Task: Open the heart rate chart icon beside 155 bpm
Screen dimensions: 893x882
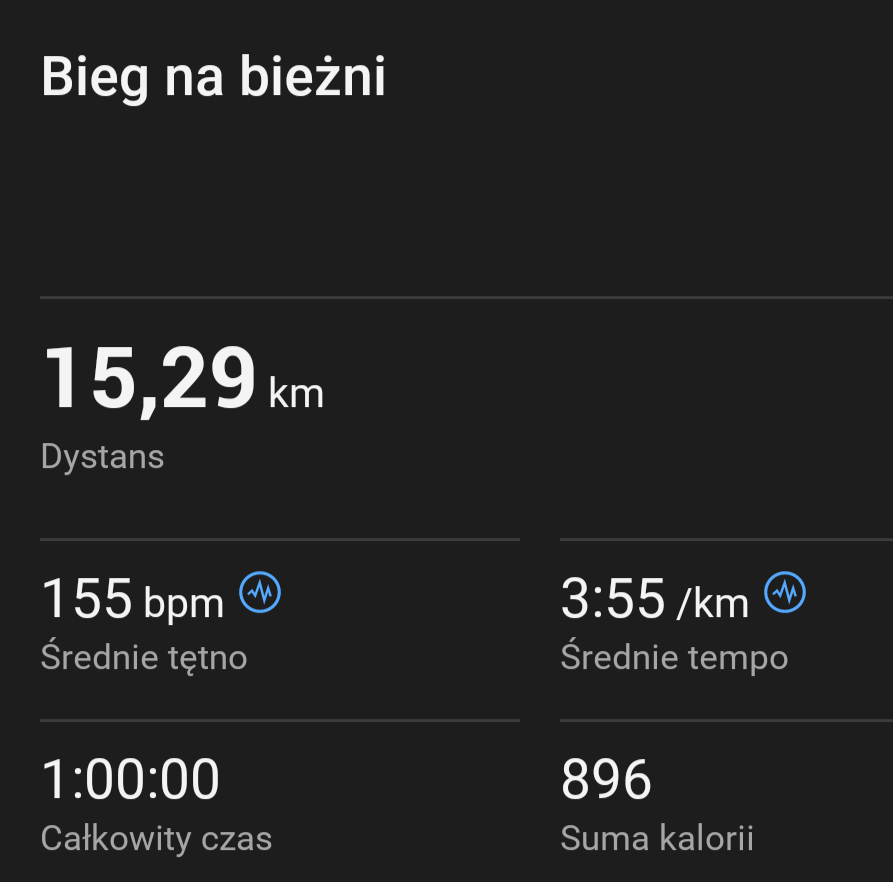Action: click(x=260, y=593)
